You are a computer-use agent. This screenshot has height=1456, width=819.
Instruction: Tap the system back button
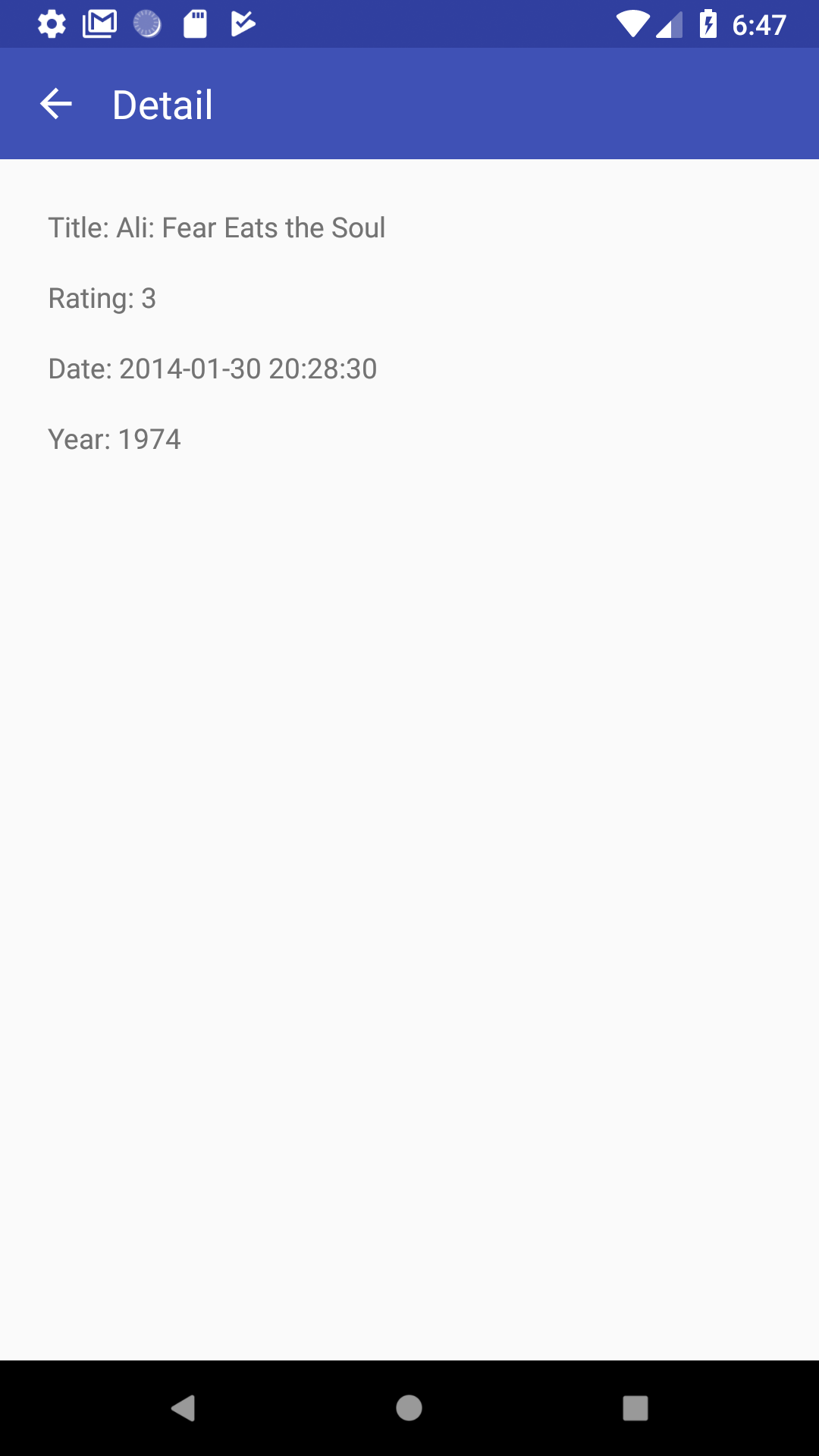point(183,1408)
